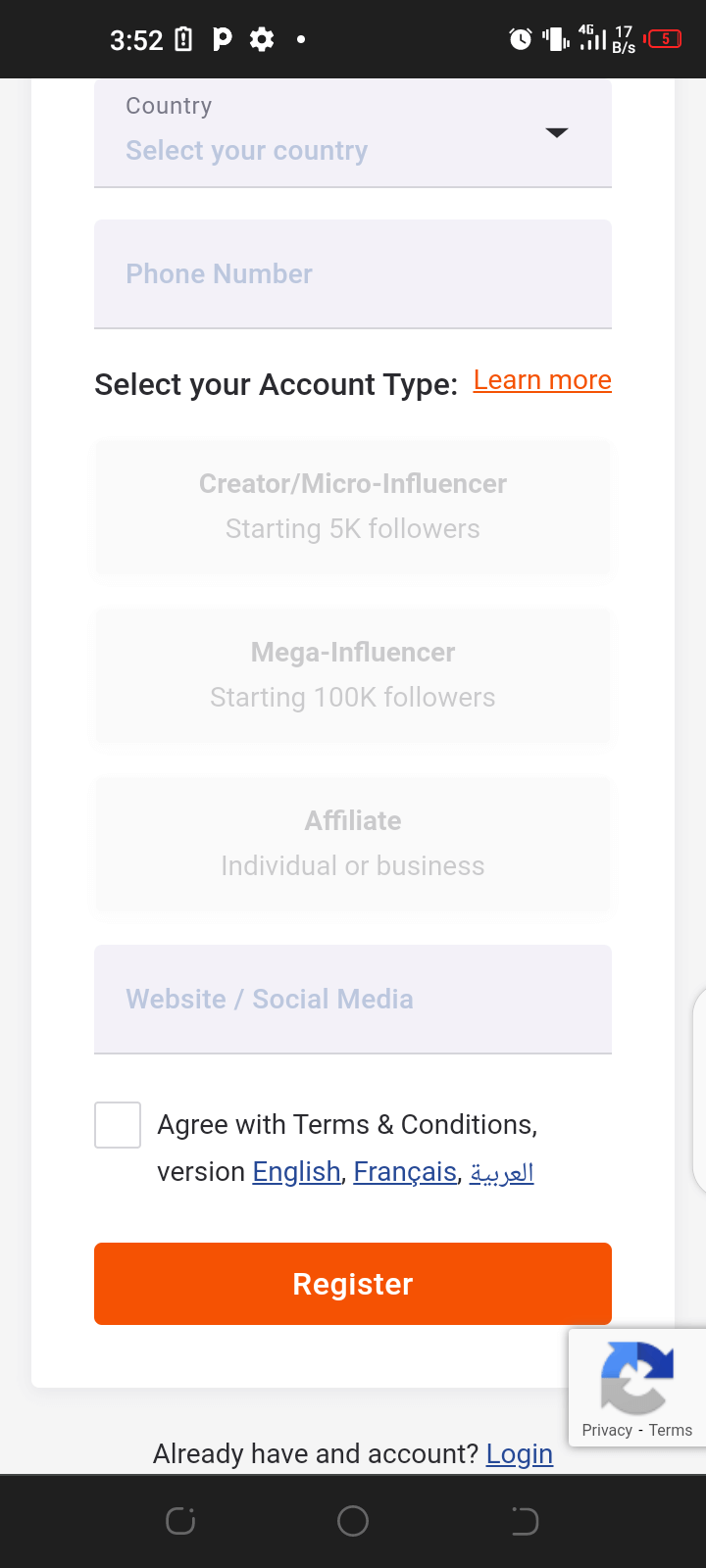Go to the system home screen
The width and height of the screenshot is (706, 1568).
[353, 1521]
